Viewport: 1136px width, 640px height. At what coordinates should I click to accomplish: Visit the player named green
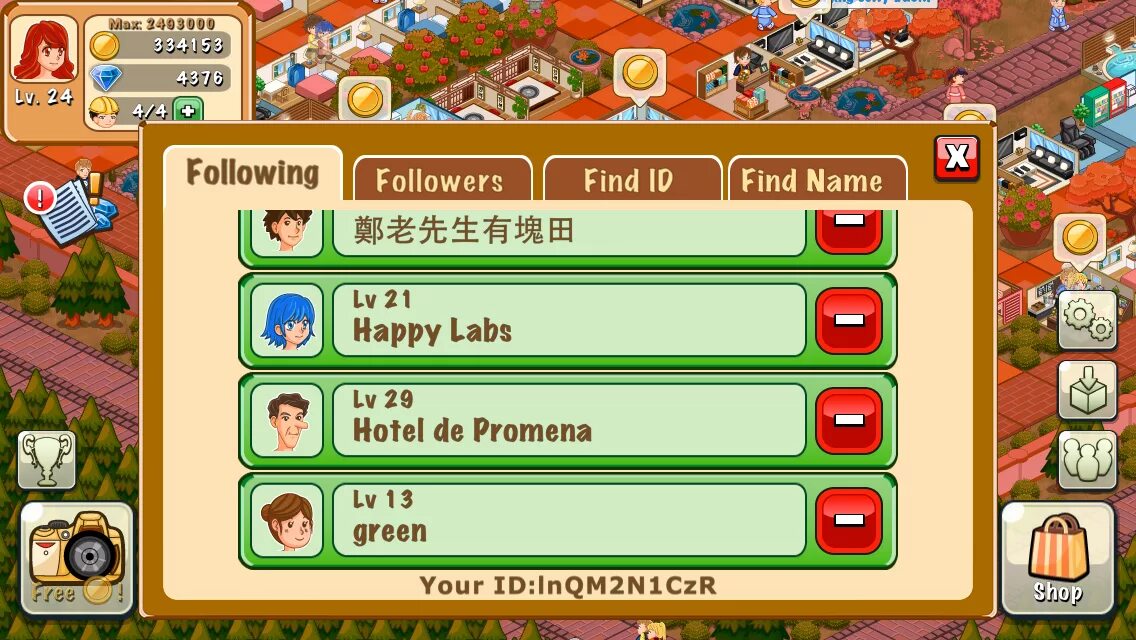(568, 520)
